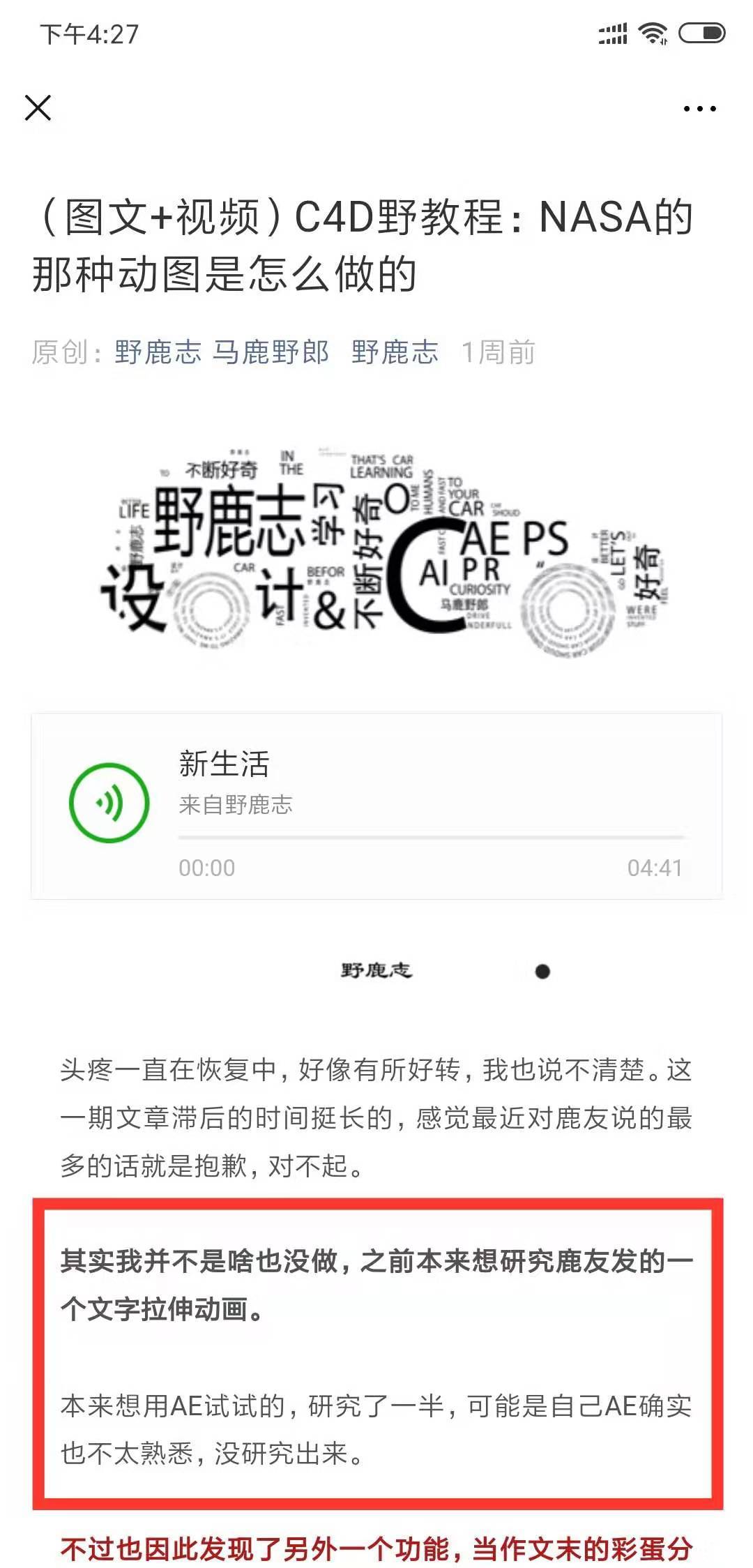
Task: Close the article view with the X
Action: (x=38, y=108)
